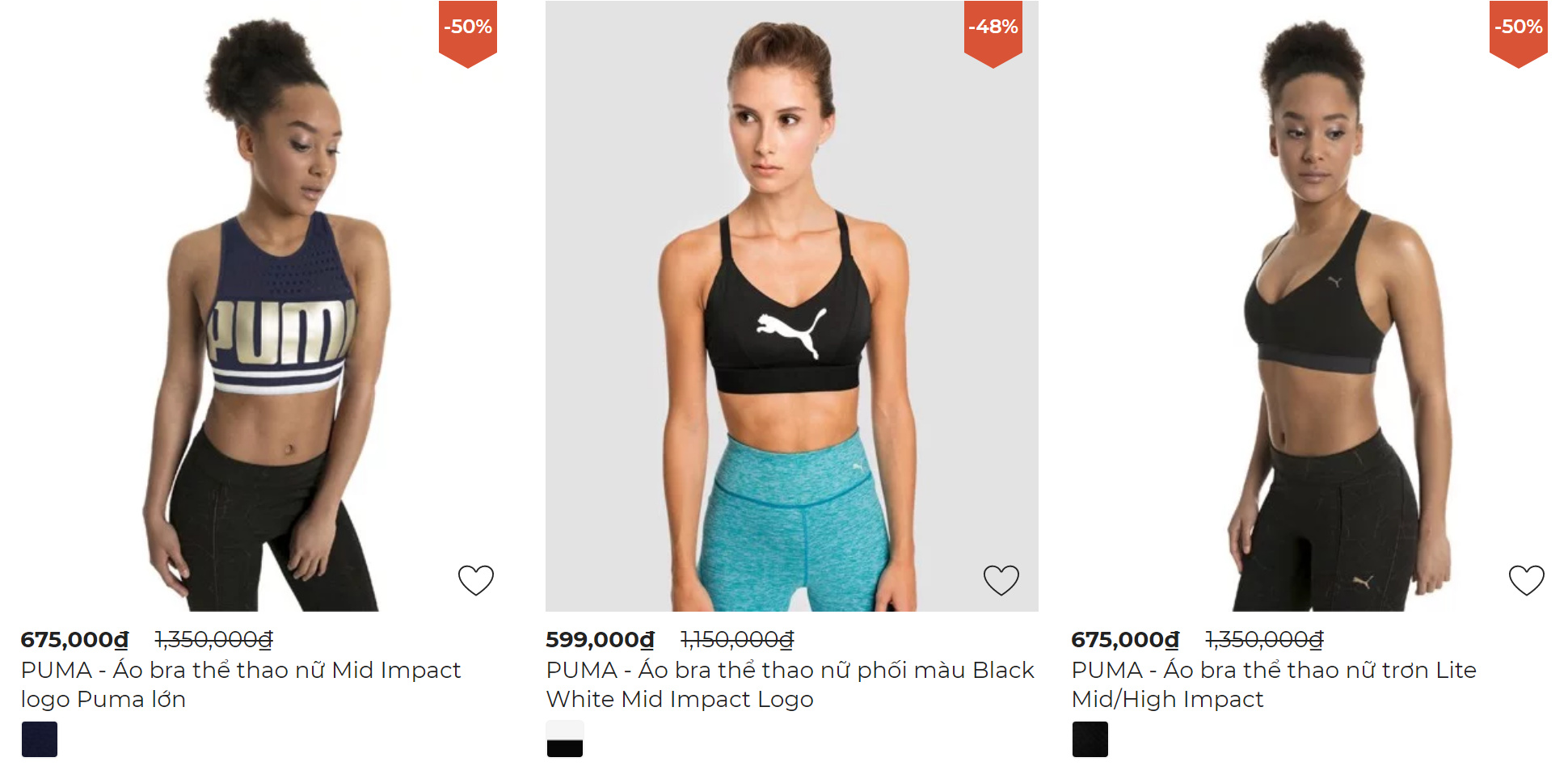Select navy color swatch for logo Puma lớn bra

40,739
